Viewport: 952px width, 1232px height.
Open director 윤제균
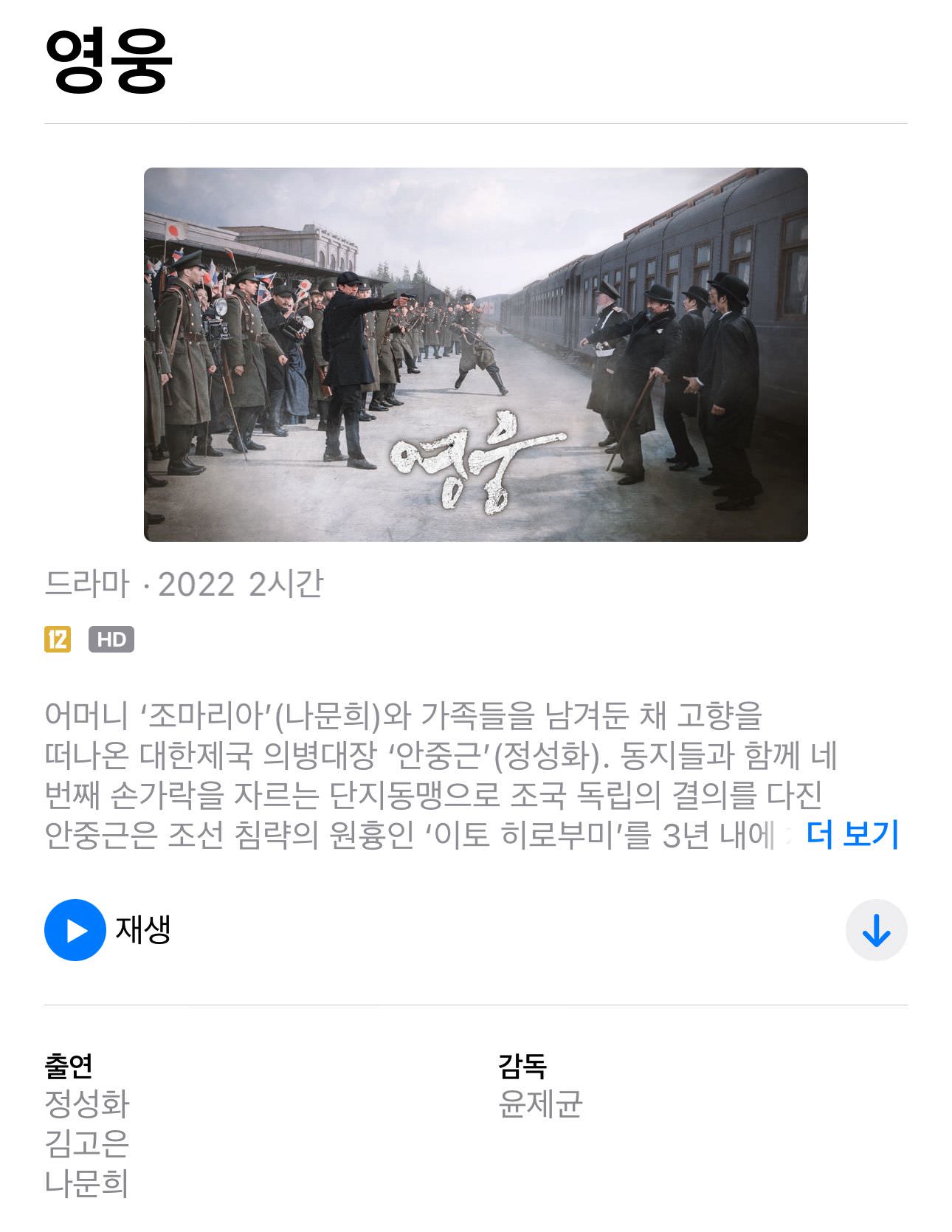point(540,1104)
